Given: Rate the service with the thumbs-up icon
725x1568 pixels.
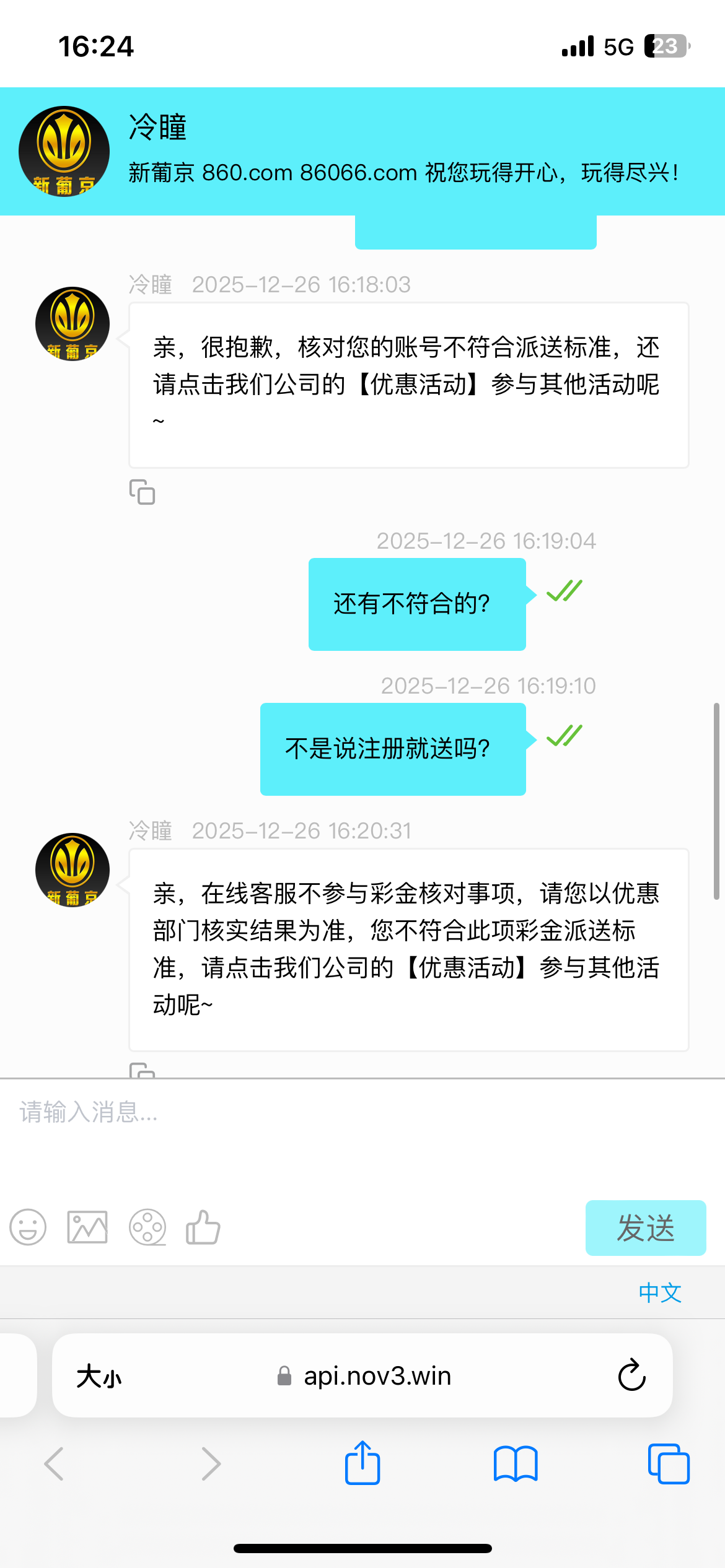Looking at the screenshot, I should click(203, 1227).
